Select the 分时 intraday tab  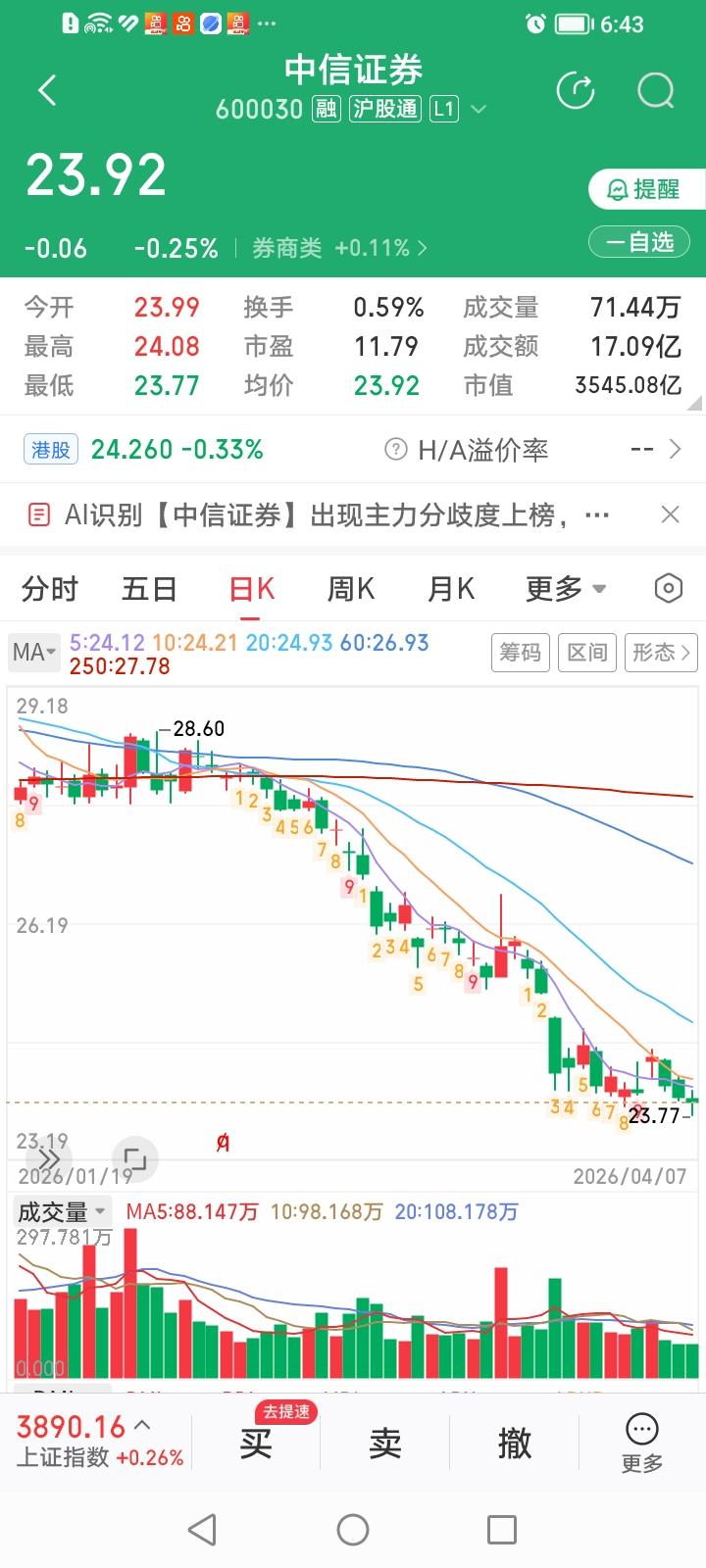(x=49, y=588)
